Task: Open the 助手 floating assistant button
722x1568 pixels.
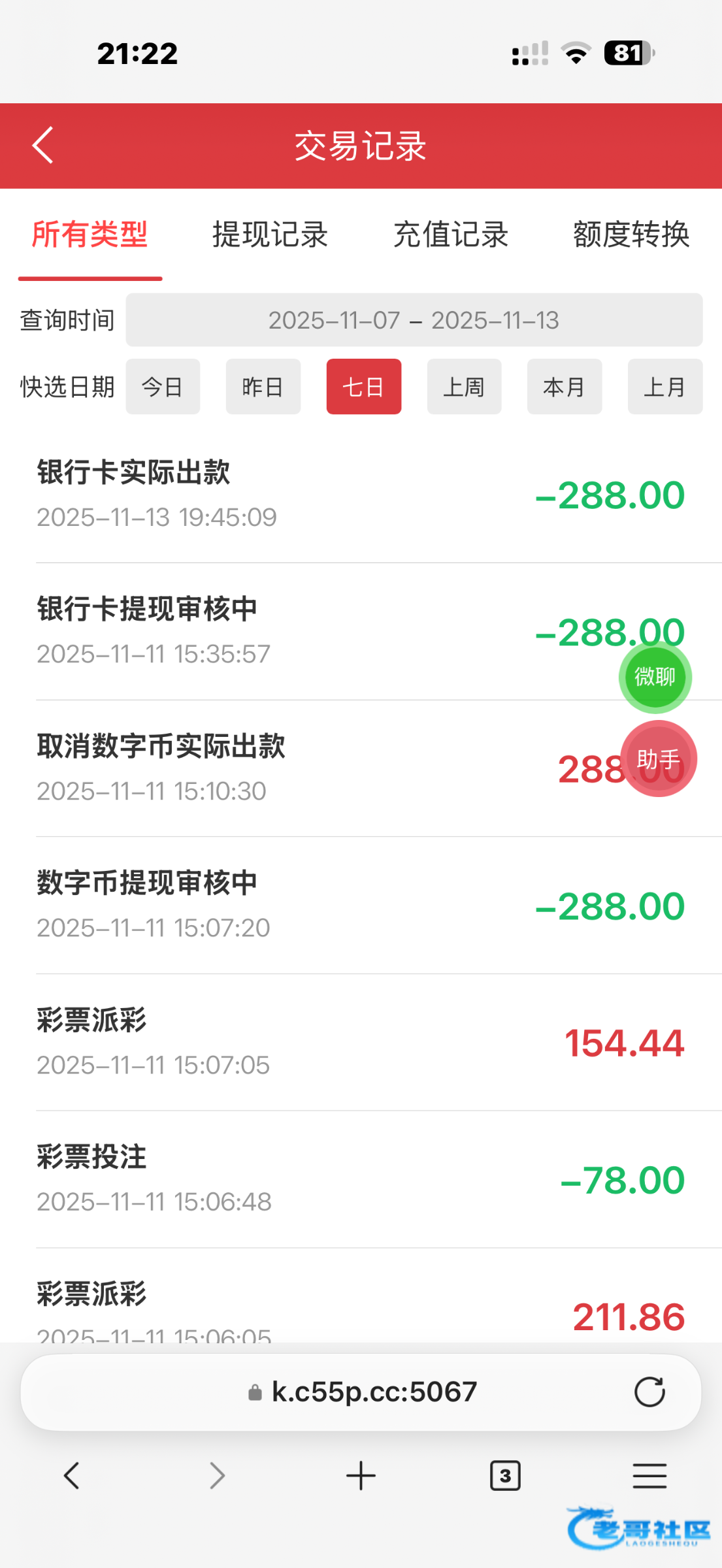Action: tap(658, 759)
